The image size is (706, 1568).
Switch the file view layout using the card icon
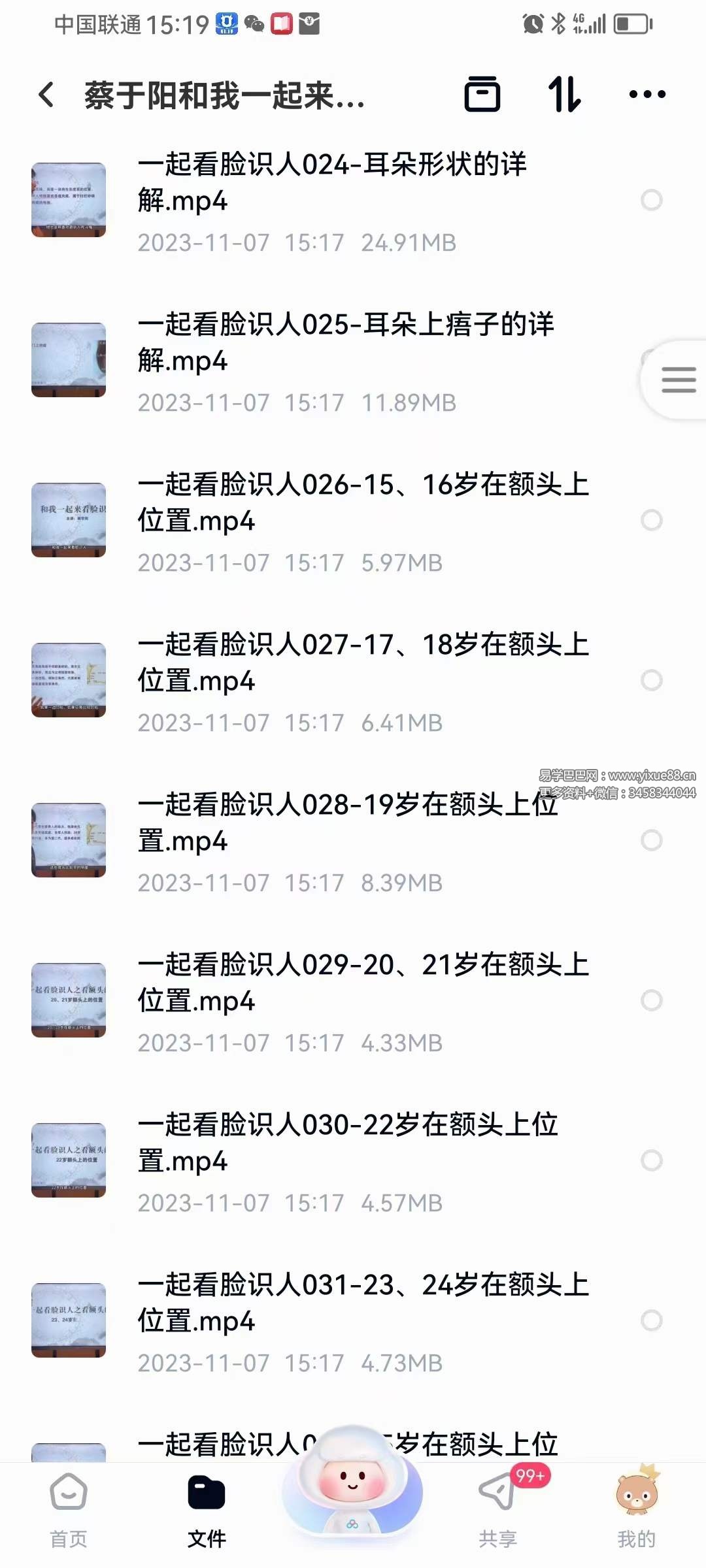point(484,95)
